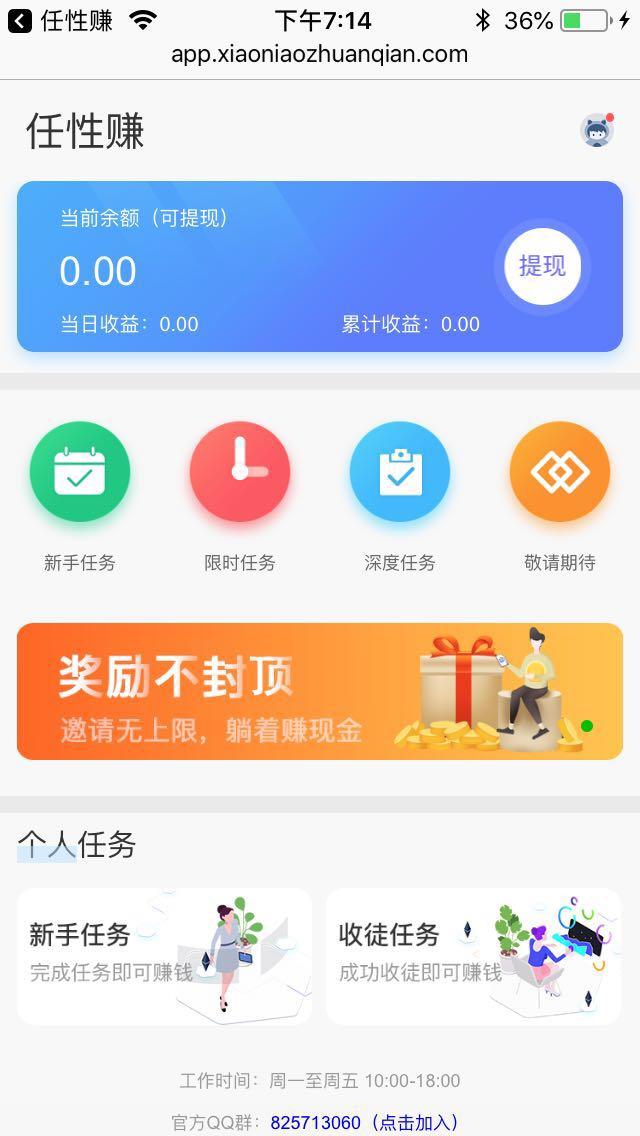Open 新手任务 green calendar icon
The image size is (640, 1136).
pyautogui.click(x=80, y=472)
